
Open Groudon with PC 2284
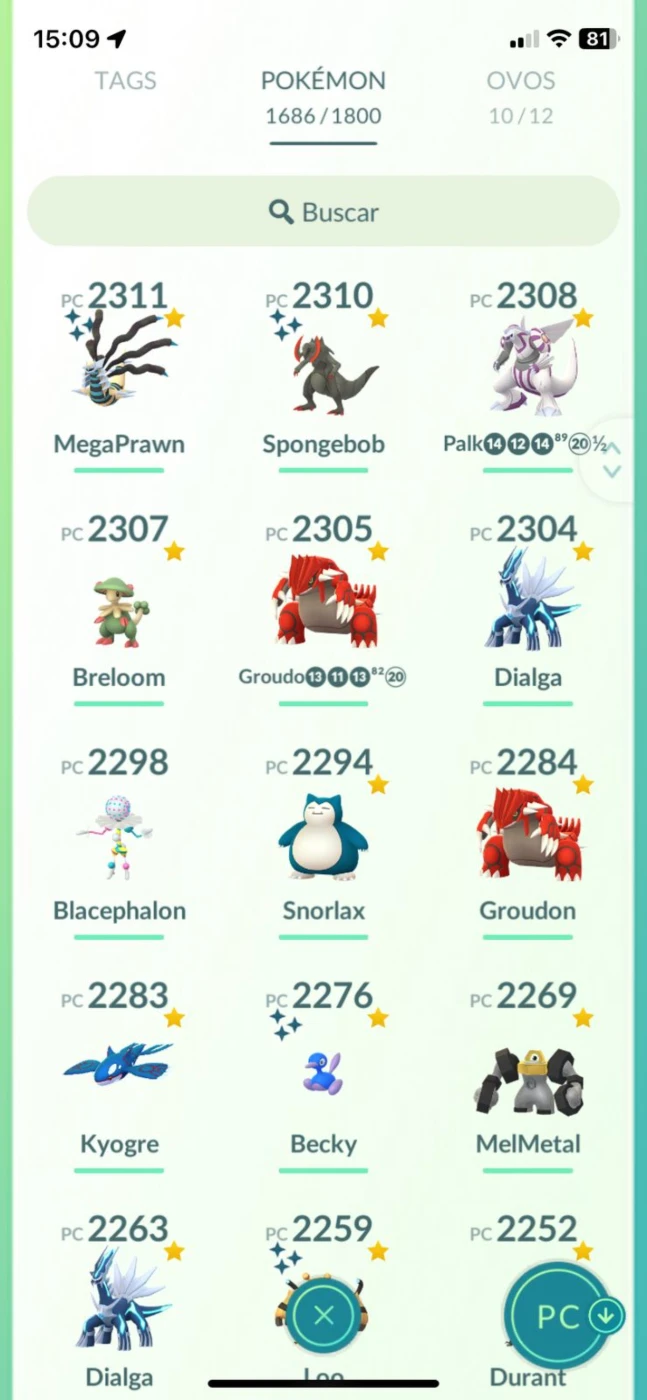(x=527, y=842)
